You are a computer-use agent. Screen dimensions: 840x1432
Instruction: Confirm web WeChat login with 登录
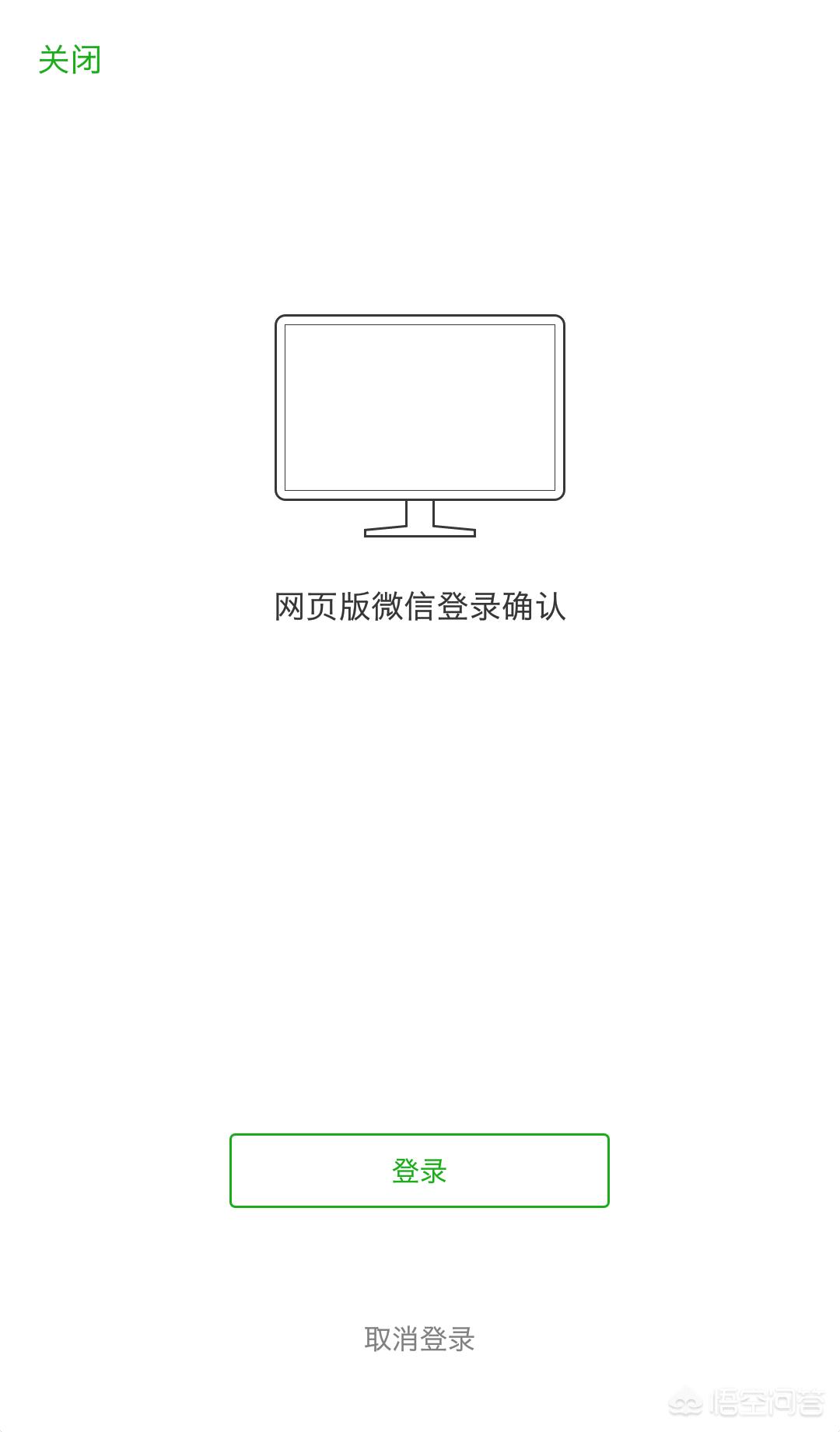coord(419,1171)
